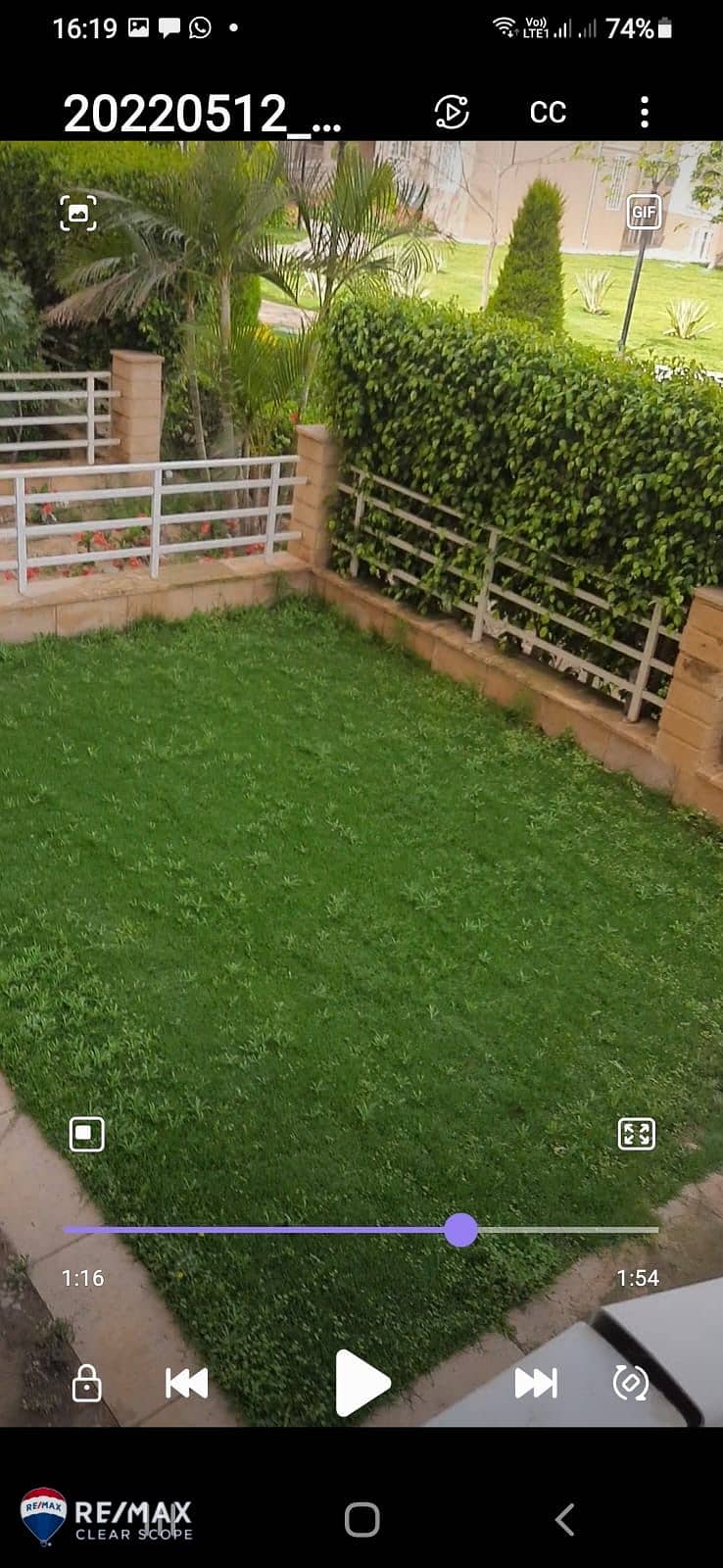Tap the video progress seek bar
The height and width of the screenshot is (1568, 723).
pos(361,1229)
